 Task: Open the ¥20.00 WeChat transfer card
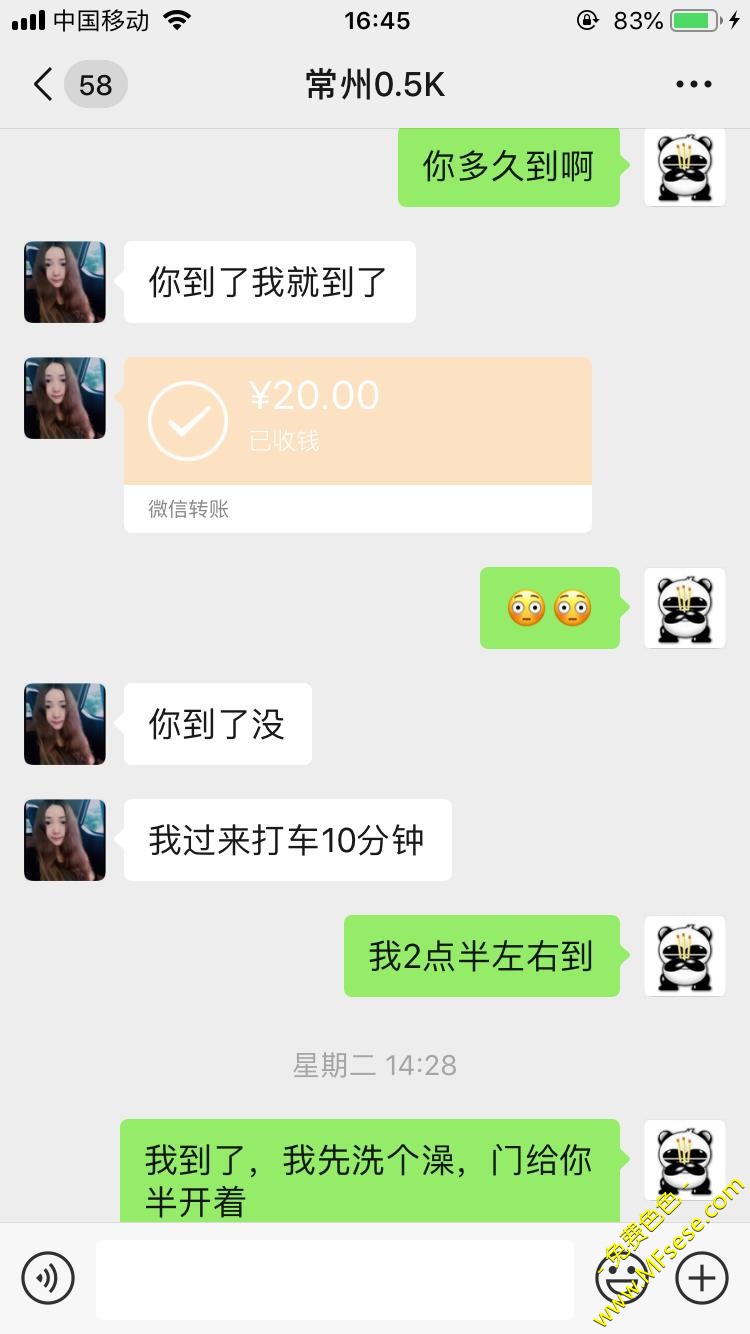(x=357, y=443)
